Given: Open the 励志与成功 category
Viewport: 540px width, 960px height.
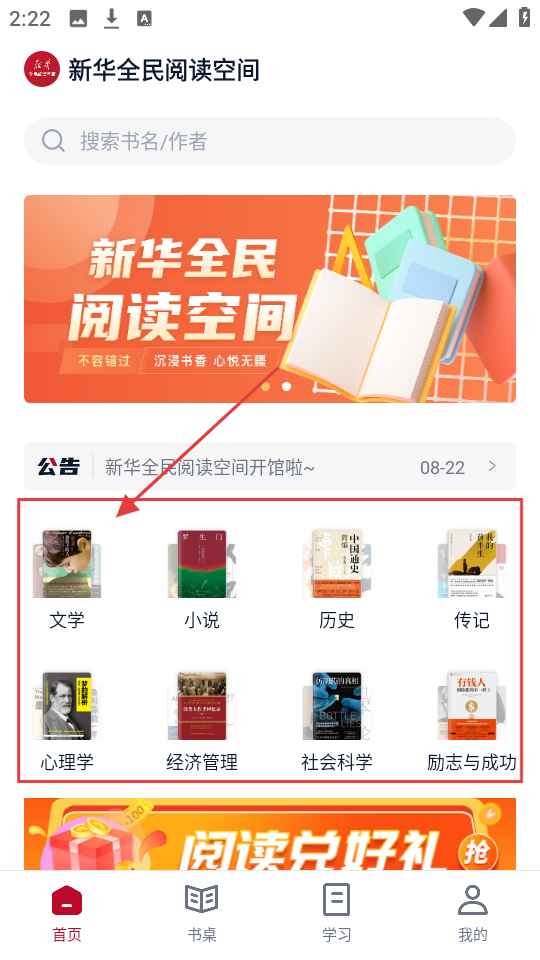Looking at the screenshot, I should tap(471, 721).
